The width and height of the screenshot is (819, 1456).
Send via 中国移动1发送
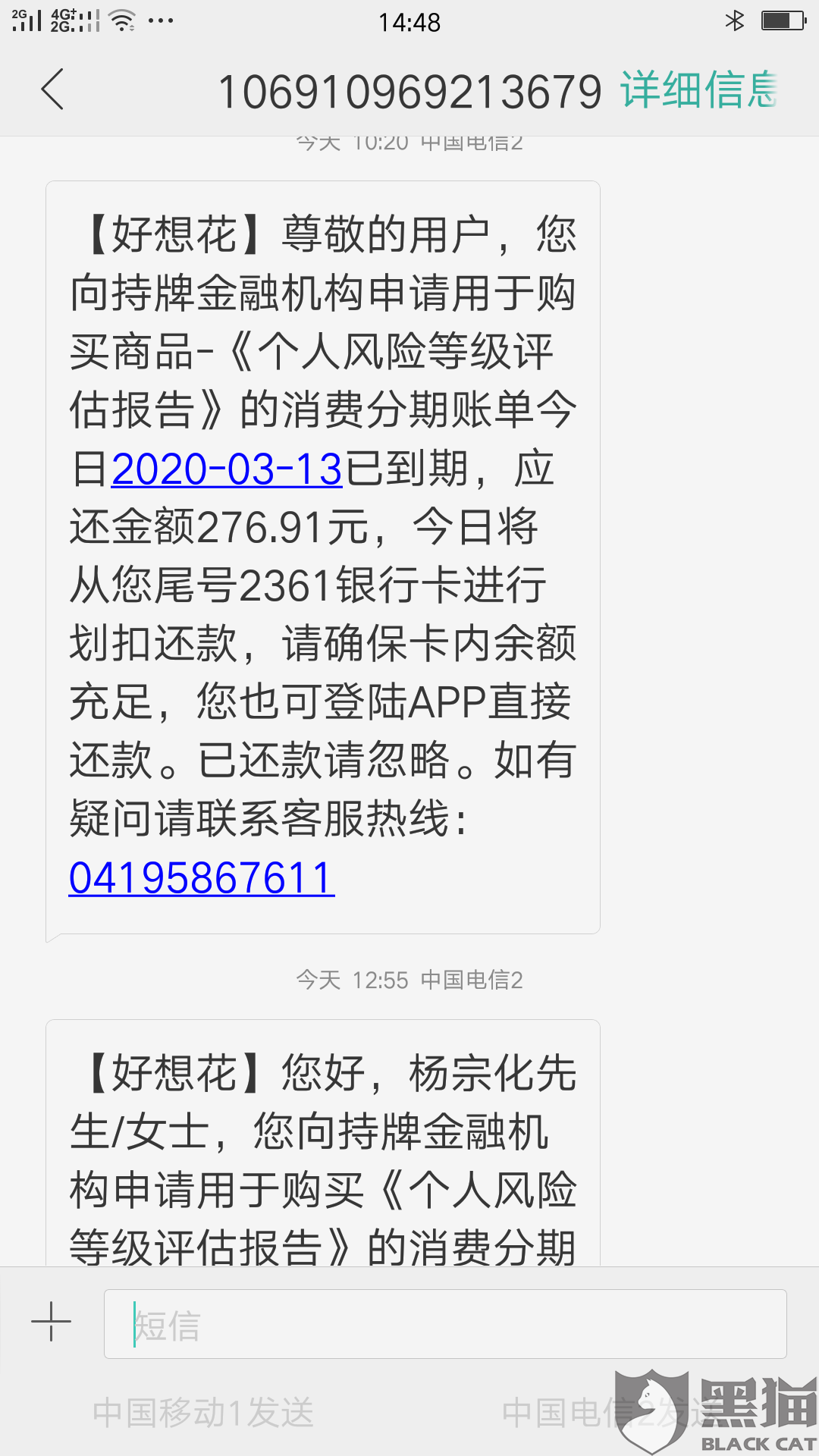click(203, 1413)
